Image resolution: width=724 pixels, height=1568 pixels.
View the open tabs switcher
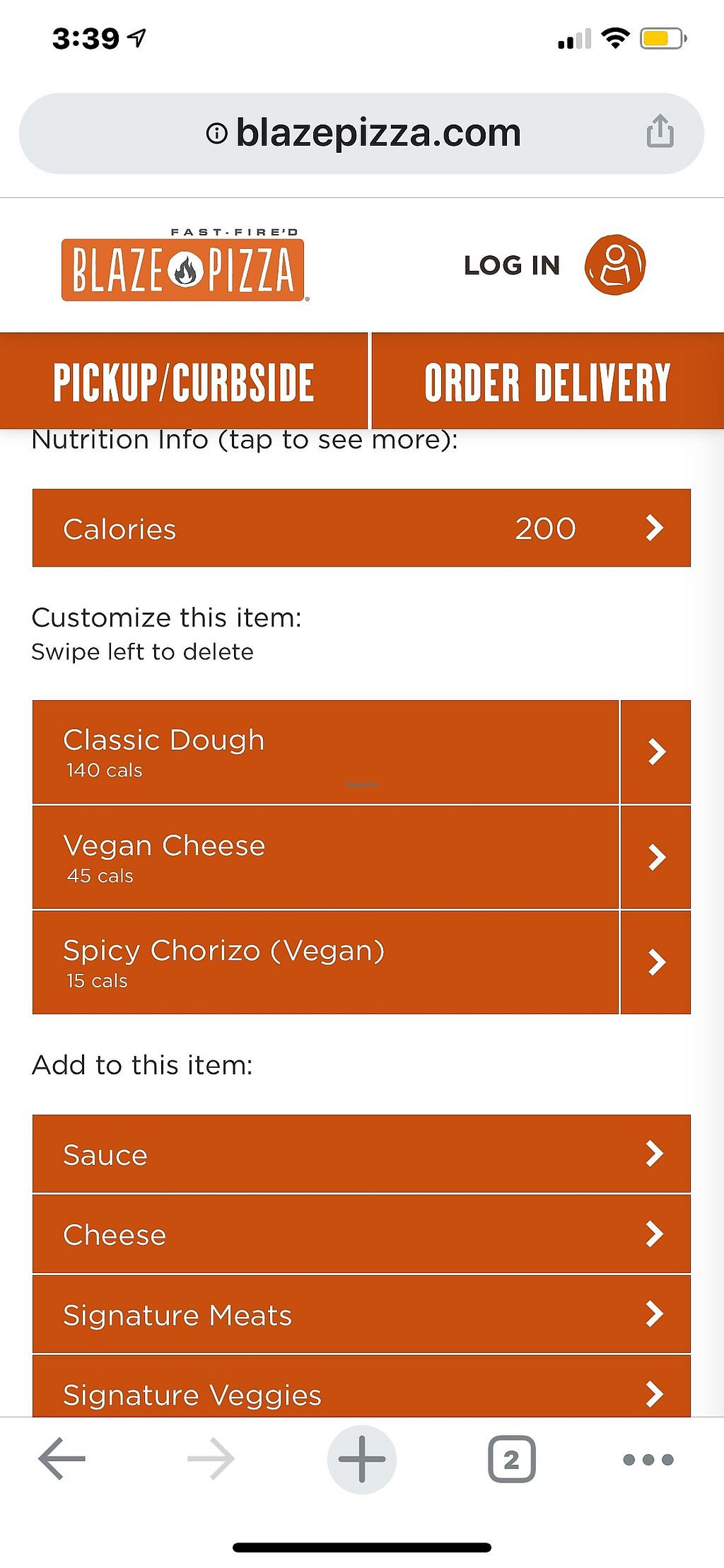pos(511,1458)
